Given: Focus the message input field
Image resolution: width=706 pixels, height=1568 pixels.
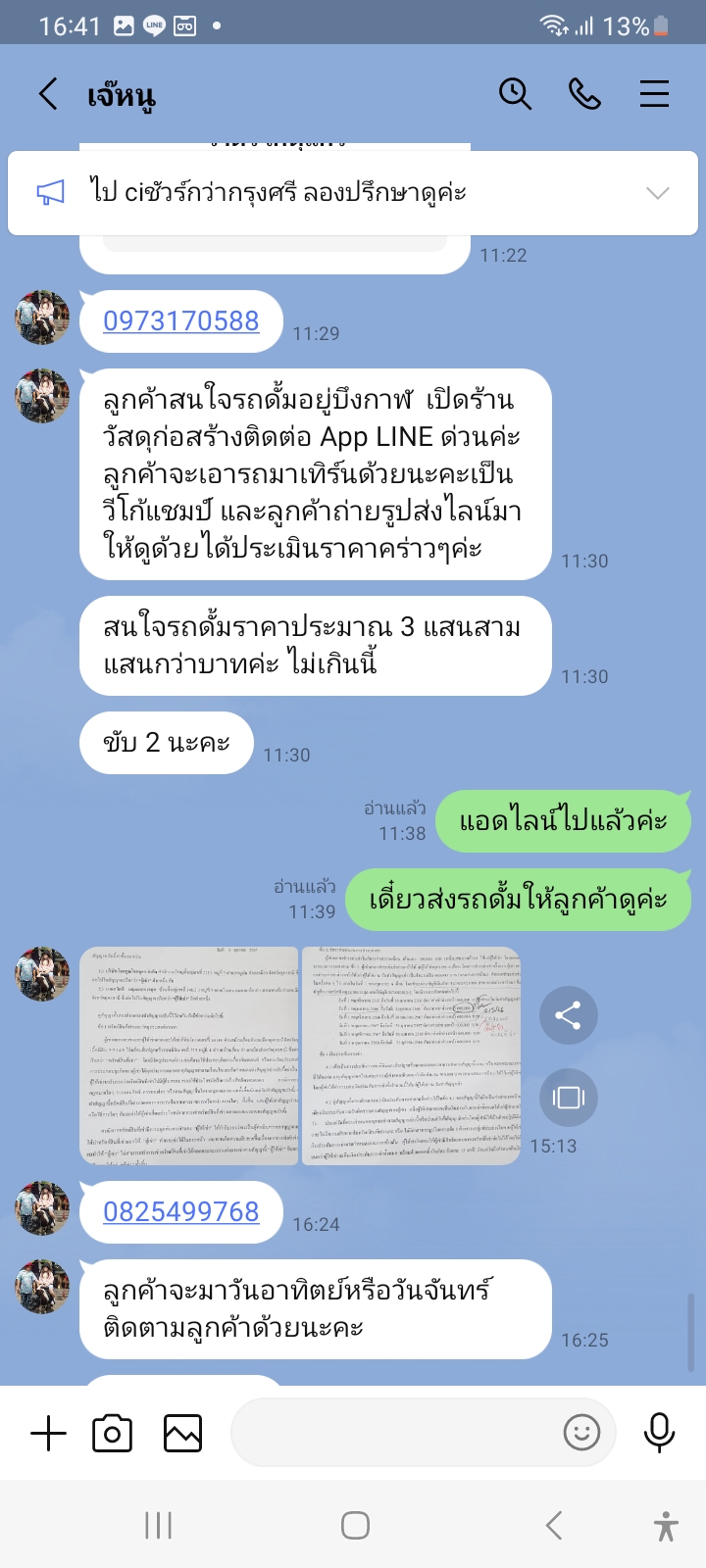Looking at the screenshot, I should pos(392,1433).
